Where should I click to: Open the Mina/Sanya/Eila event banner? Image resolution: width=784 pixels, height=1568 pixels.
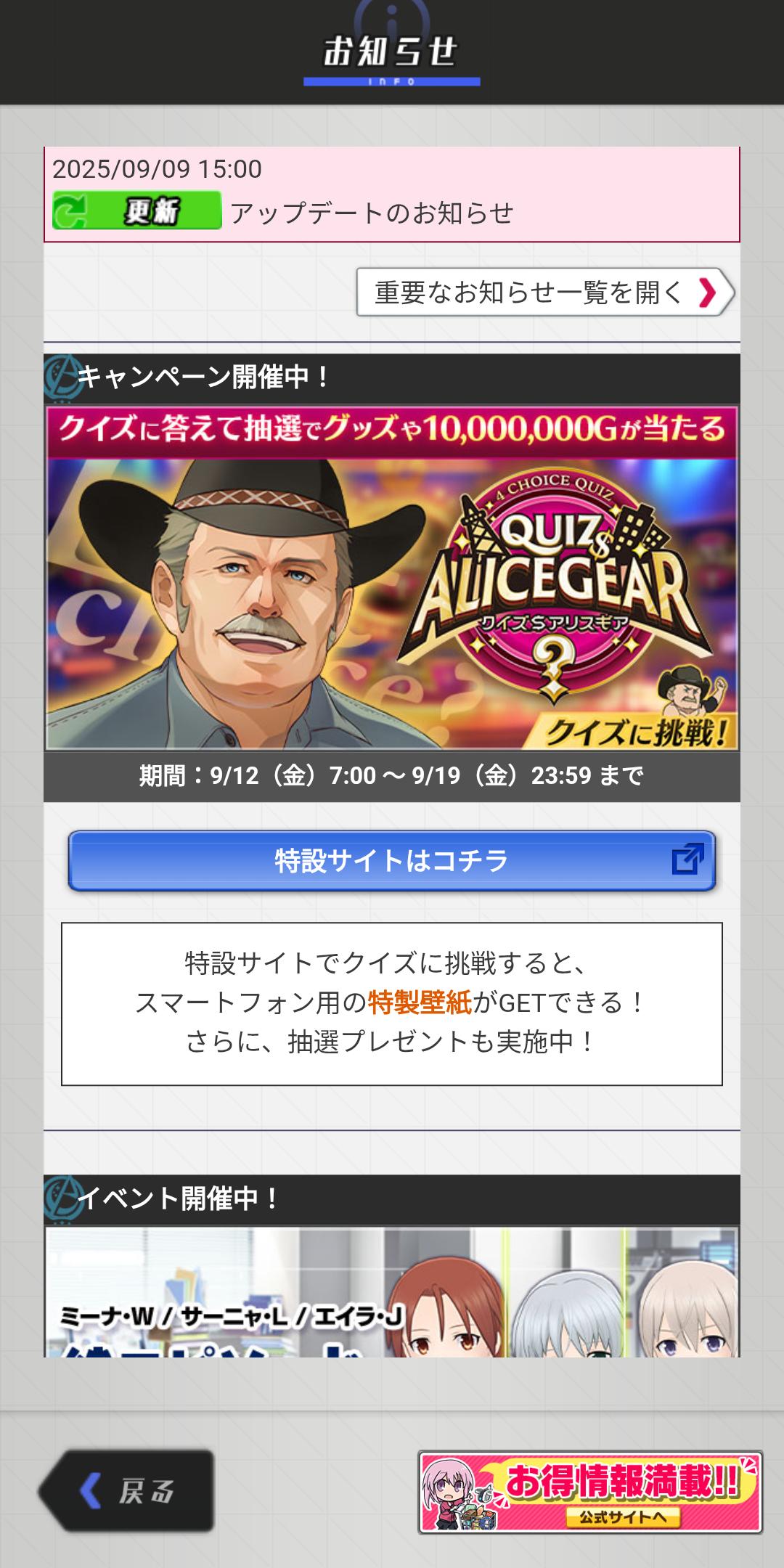point(392,1292)
